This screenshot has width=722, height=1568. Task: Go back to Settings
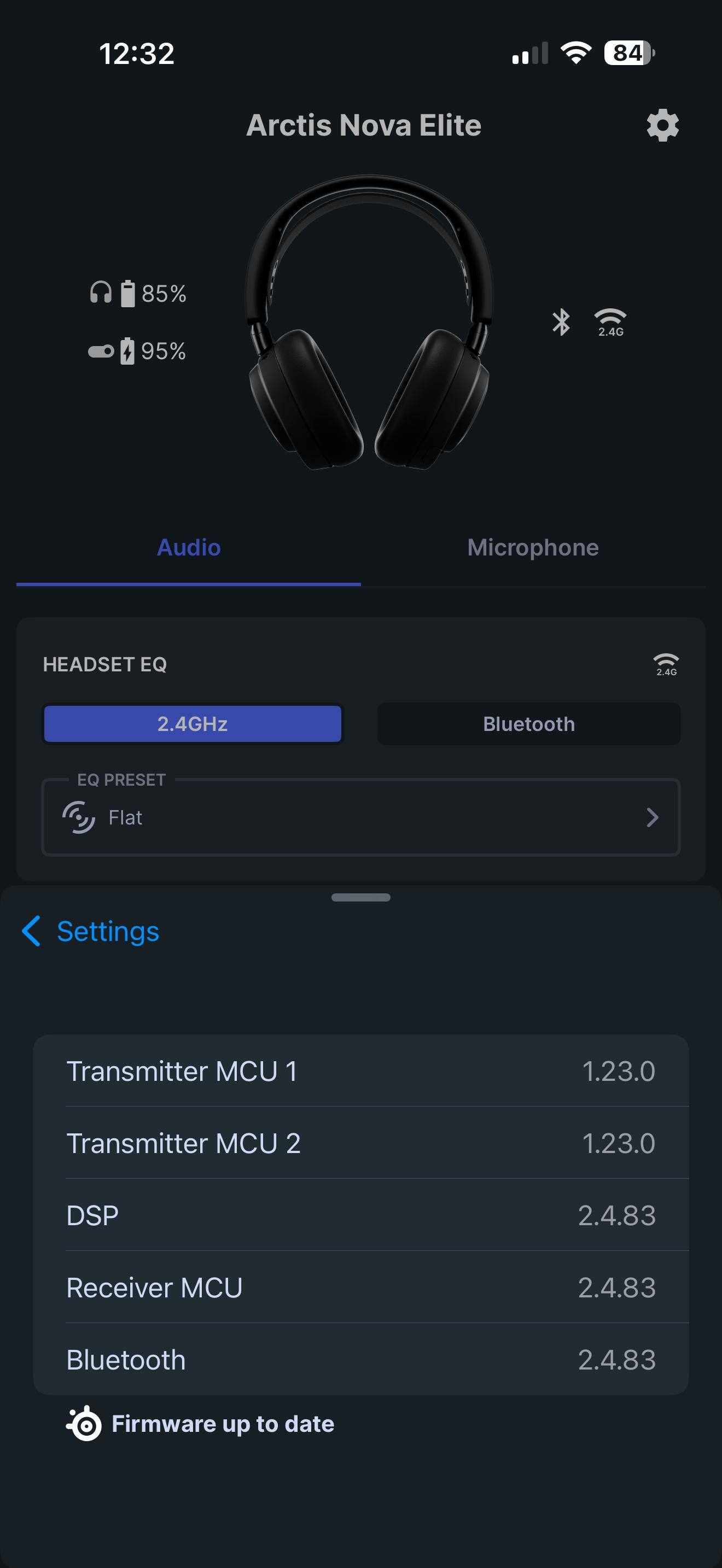[91, 931]
